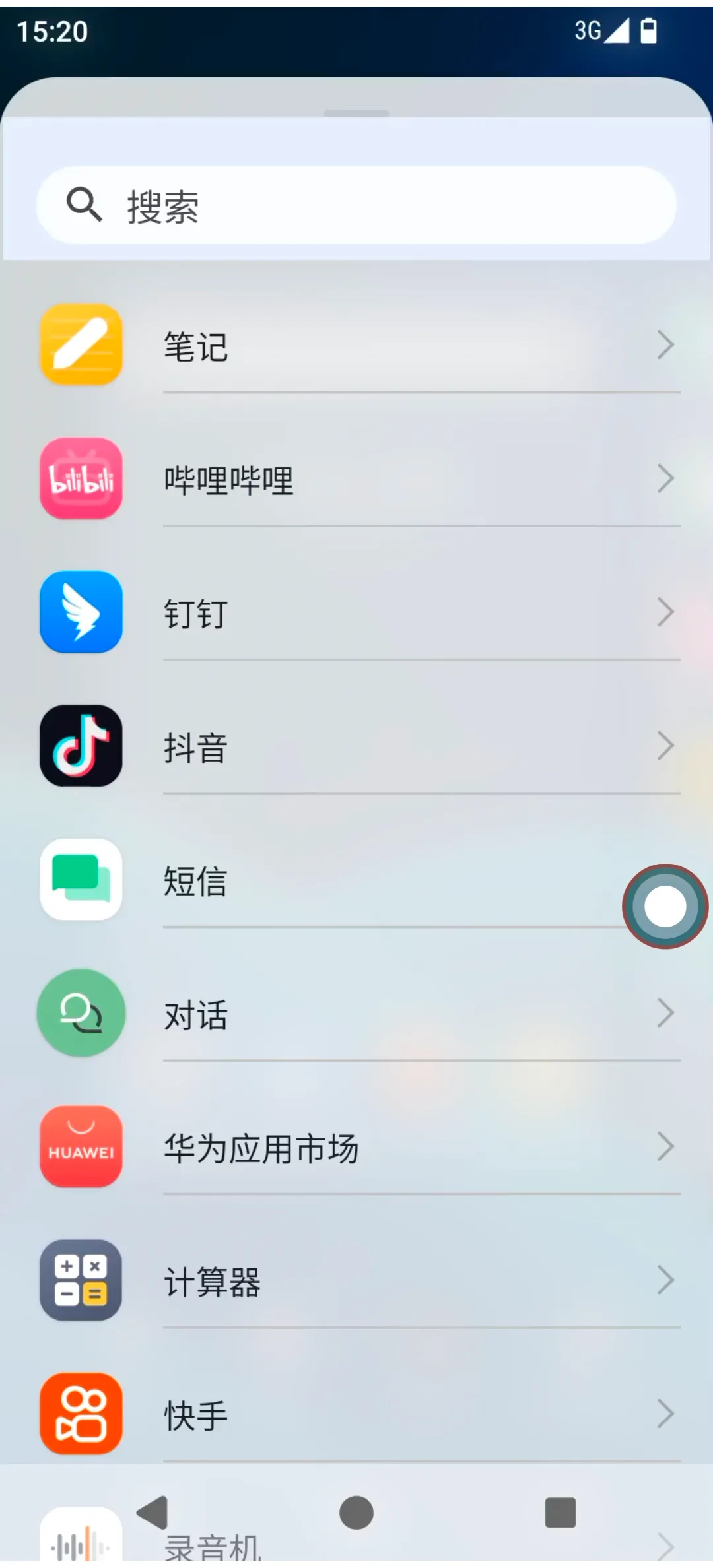Tap the 搜索 search box

click(356, 205)
